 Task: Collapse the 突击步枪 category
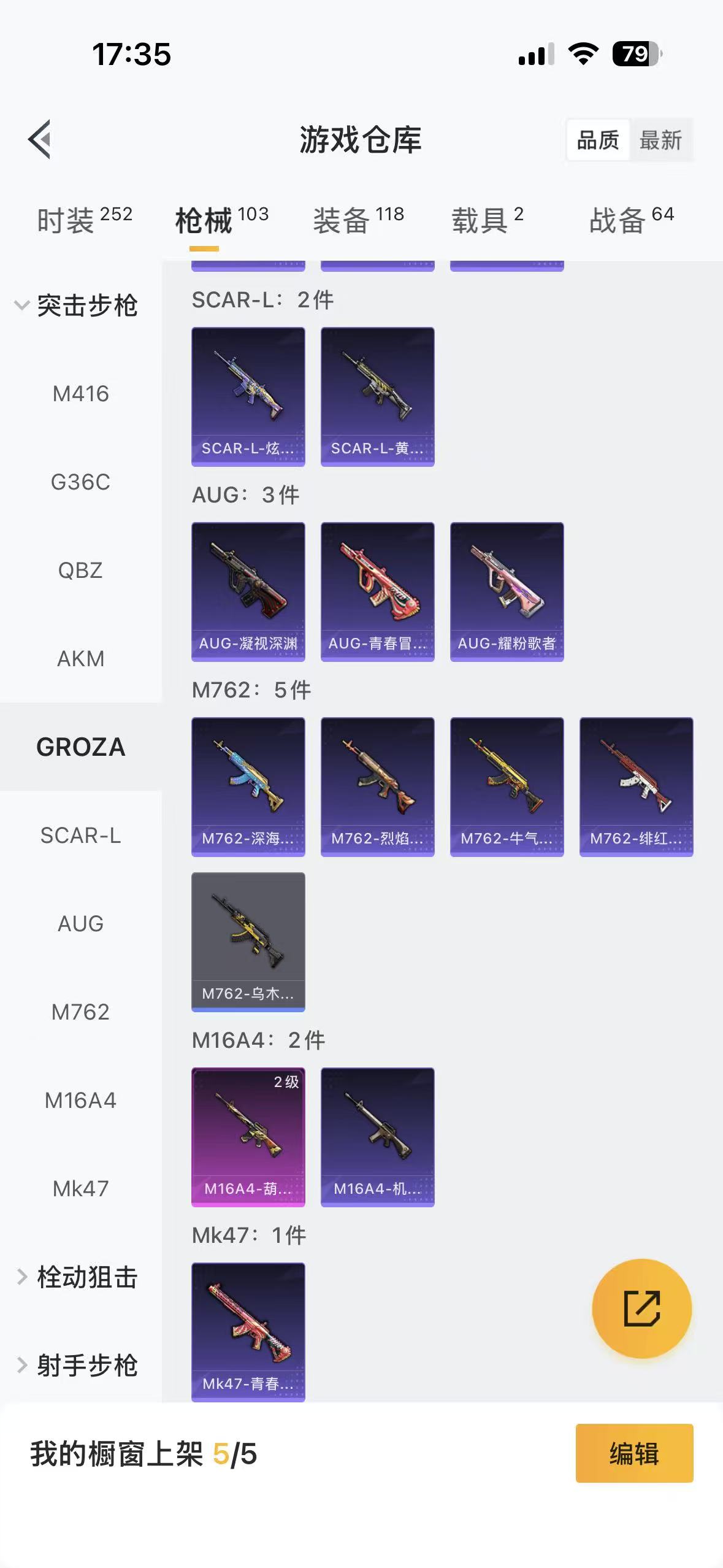tap(77, 306)
